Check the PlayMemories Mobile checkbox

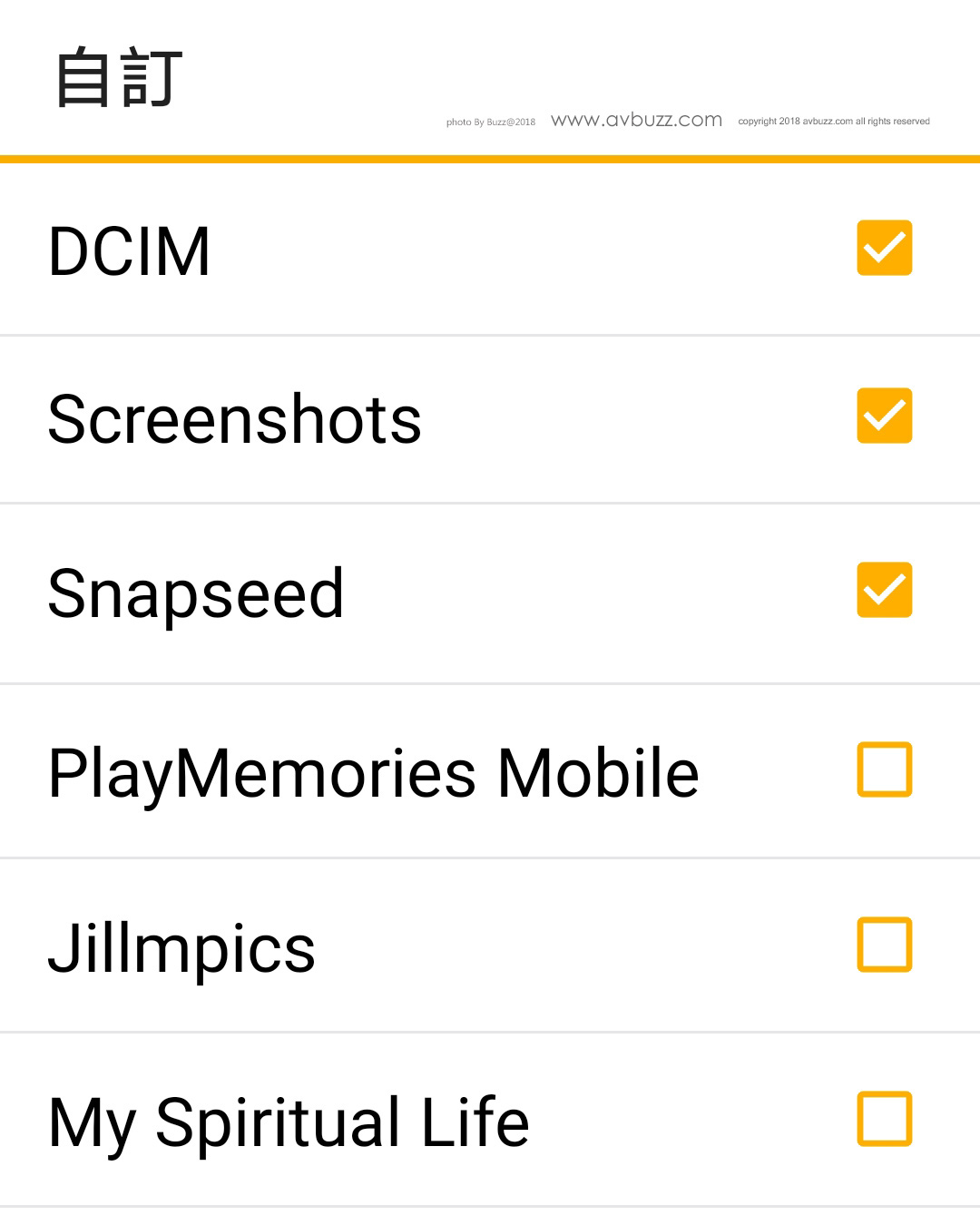pos(884,769)
